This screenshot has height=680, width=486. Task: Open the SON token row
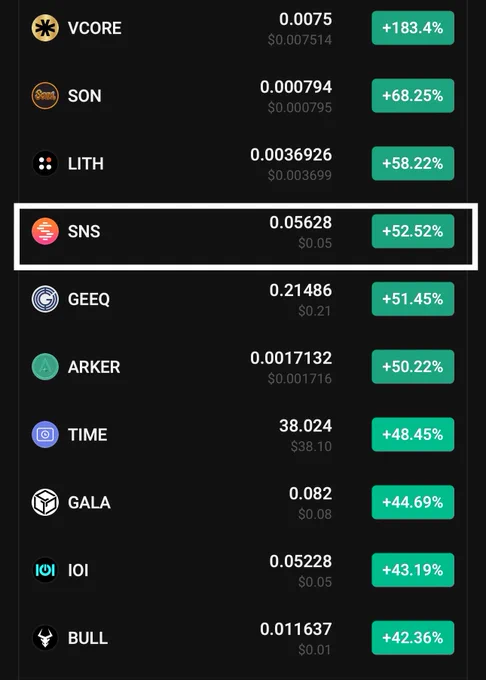tap(243, 96)
